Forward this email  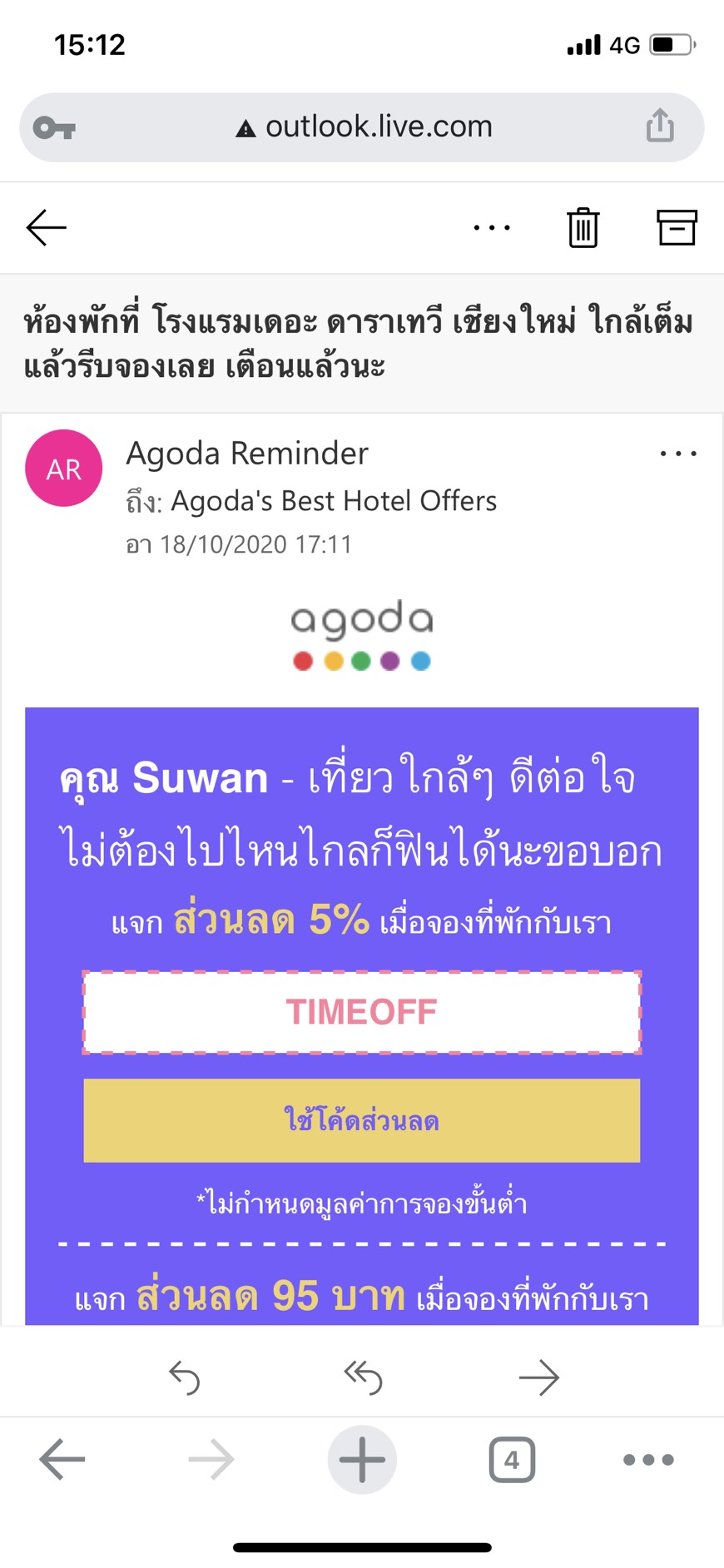click(x=539, y=1377)
